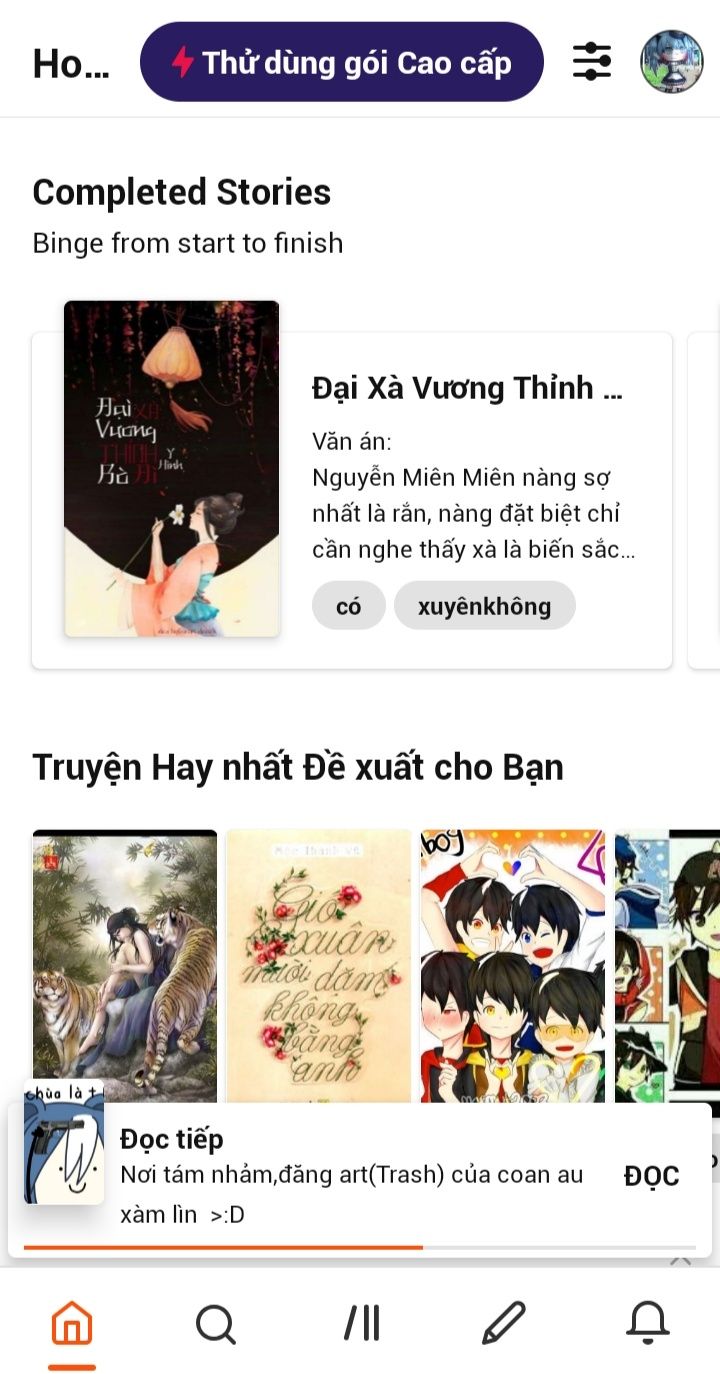Select the xuyênkhông tag chip
Image resolution: width=720 pixels, height=1374 pixels.
click(x=485, y=605)
